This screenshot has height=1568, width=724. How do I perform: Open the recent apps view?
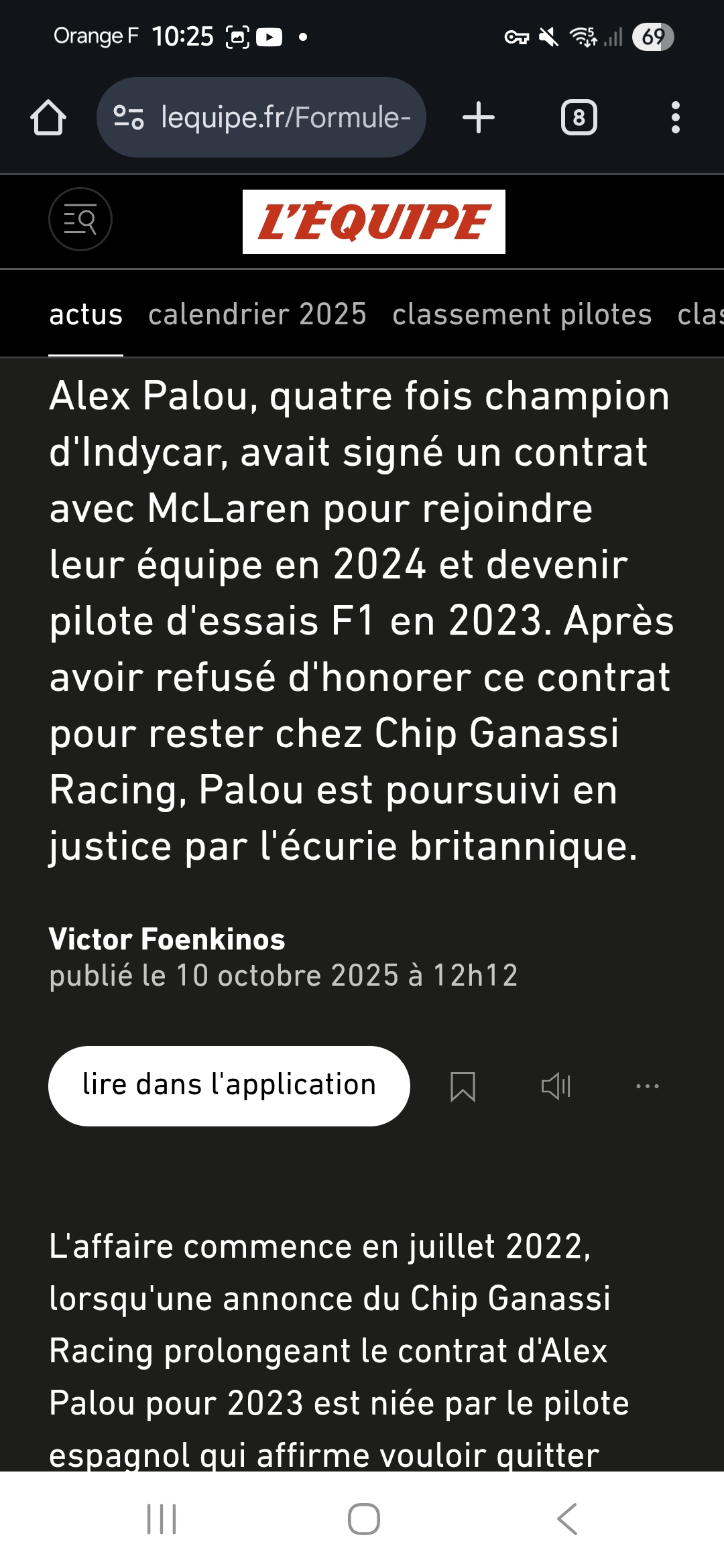tap(162, 1518)
